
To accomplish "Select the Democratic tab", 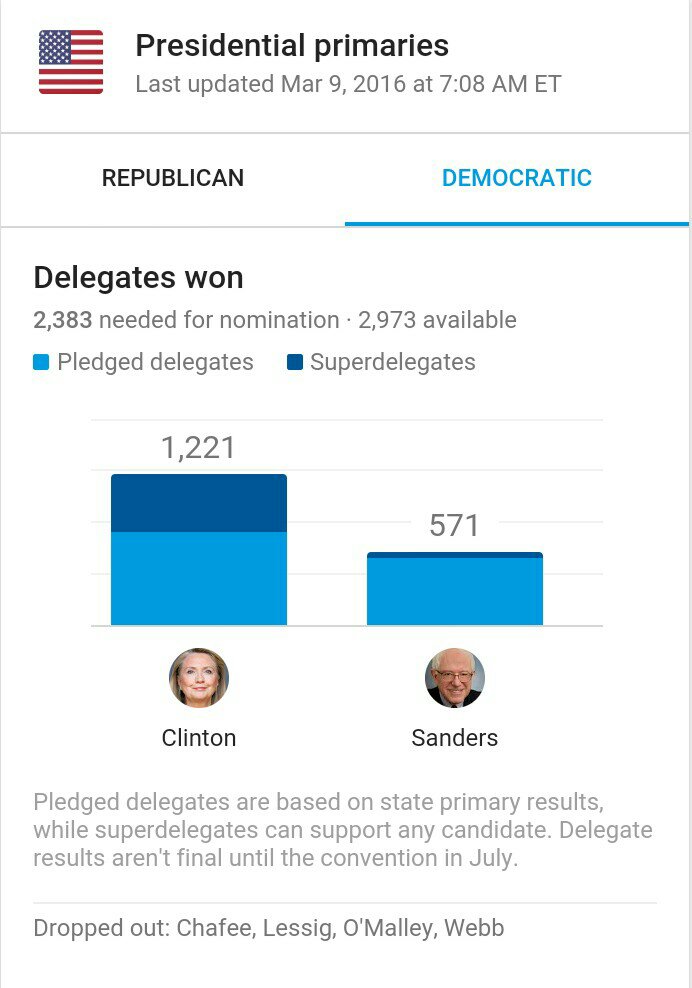I will coord(516,179).
